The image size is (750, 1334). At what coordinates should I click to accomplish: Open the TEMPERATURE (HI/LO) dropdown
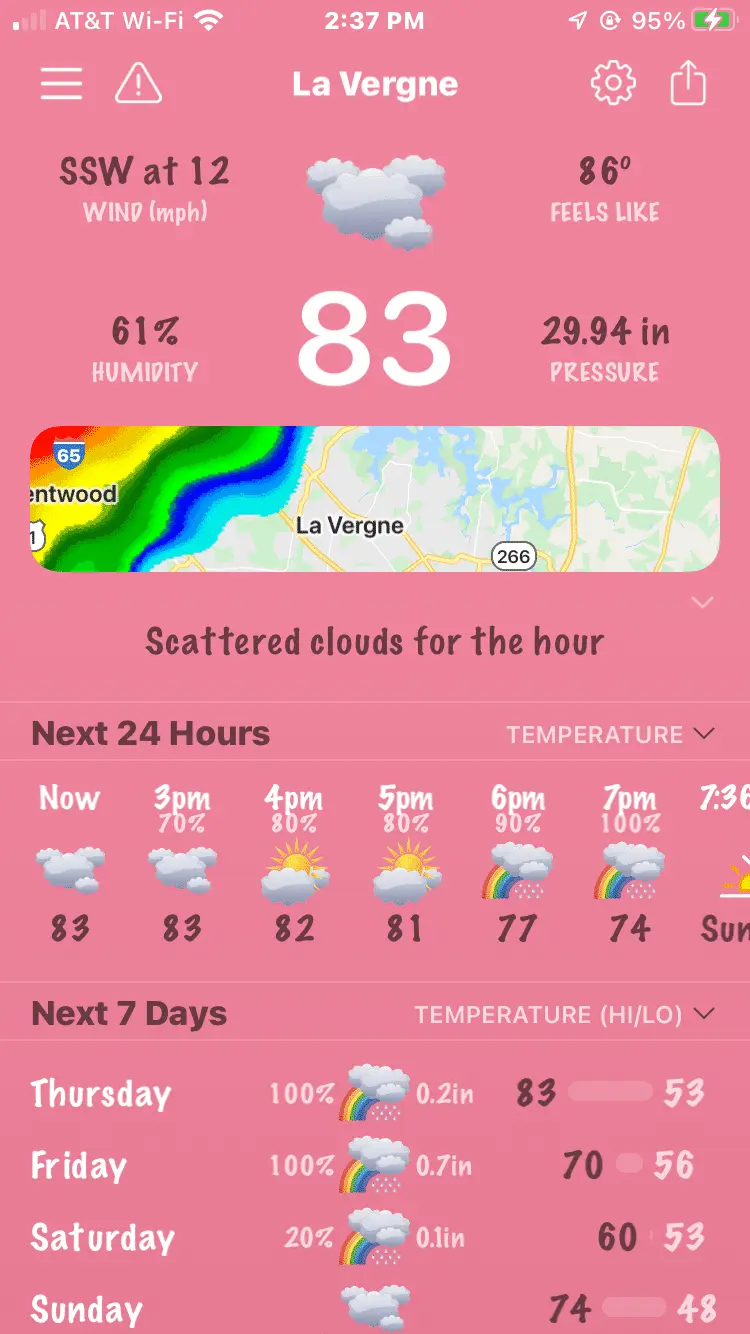pos(565,1015)
